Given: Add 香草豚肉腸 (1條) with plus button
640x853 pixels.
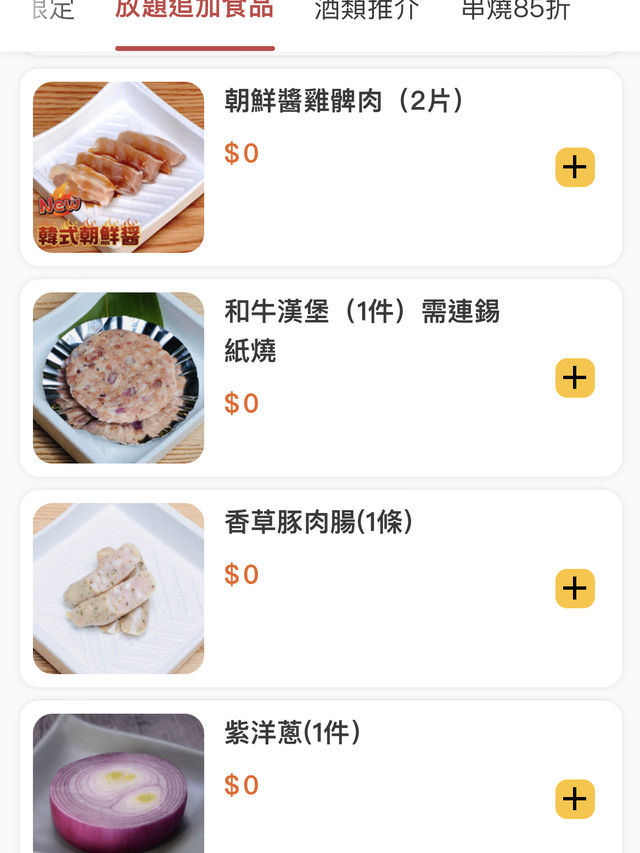Looking at the screenshot, I should 575,588.
